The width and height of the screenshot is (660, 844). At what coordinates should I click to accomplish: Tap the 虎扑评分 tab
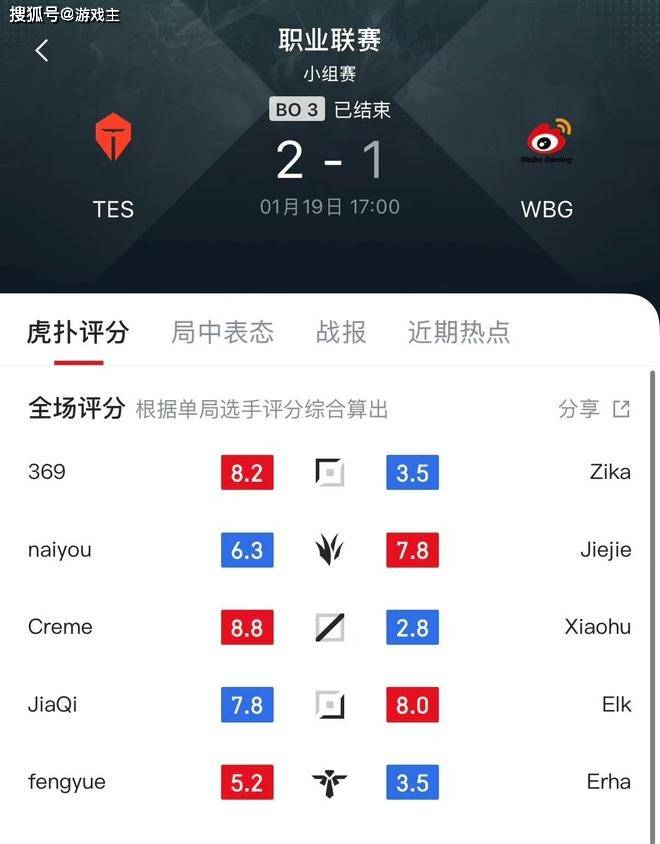[x=78, y=332]
